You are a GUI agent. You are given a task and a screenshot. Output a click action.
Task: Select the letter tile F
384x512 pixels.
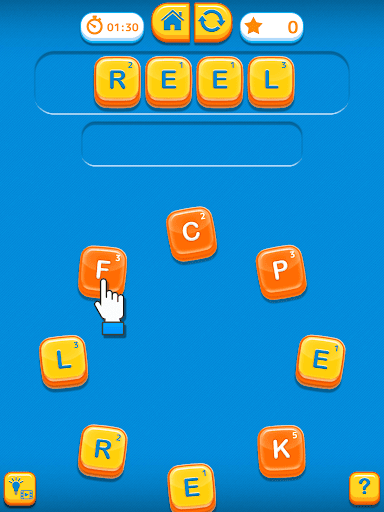coord(103,271)
